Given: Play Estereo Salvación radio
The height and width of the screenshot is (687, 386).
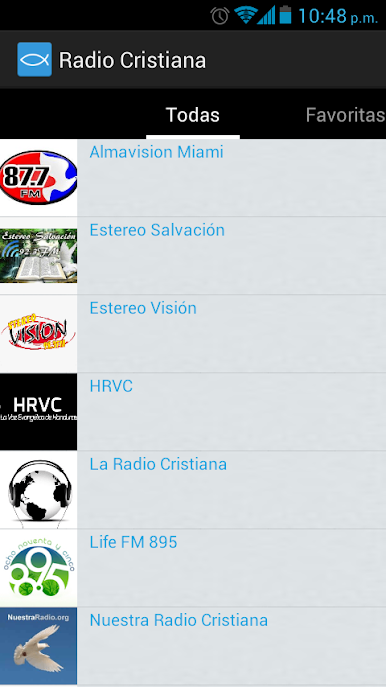Looking at the screenshot, I should tap(193, 256).
